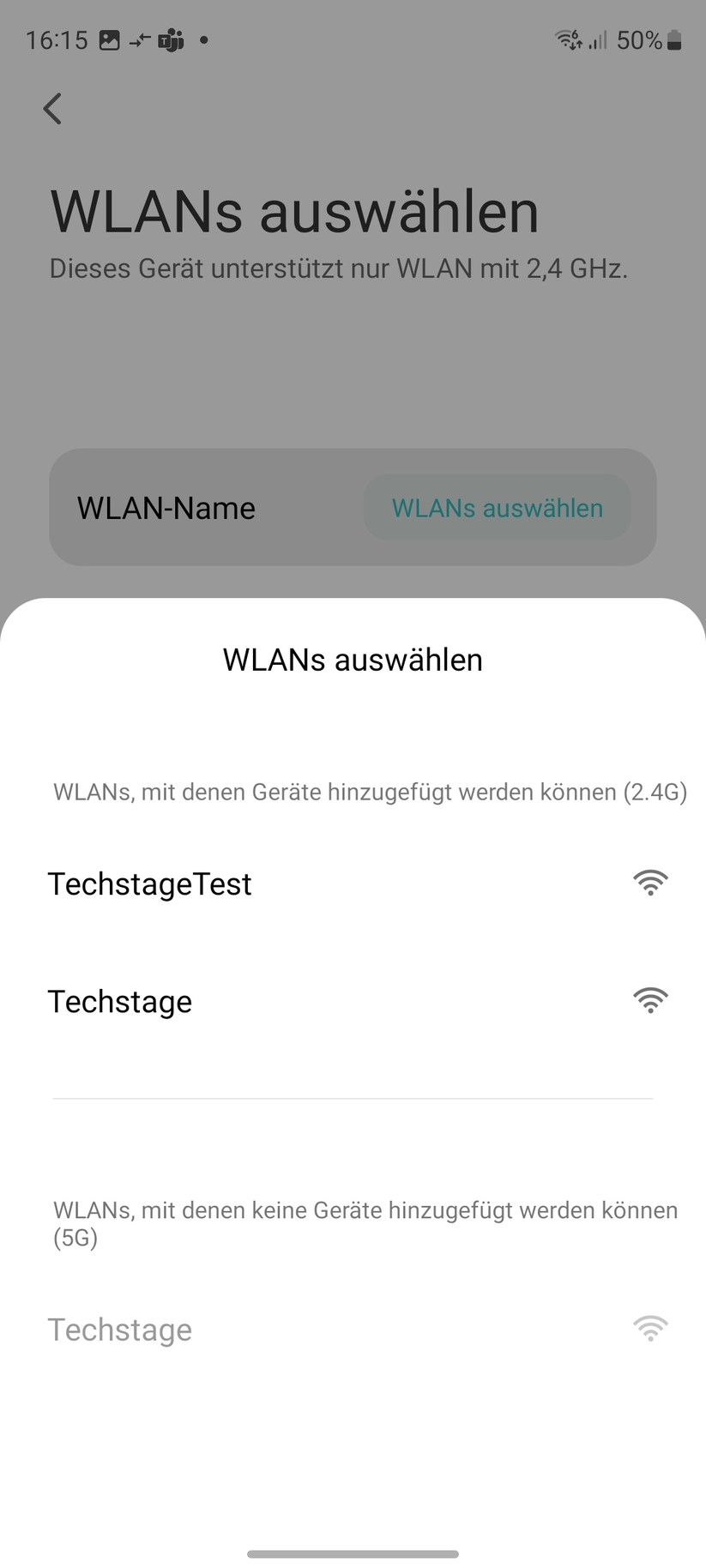Screen dimensions: 706x1568
Task: Tap the greyed-out 5G Techstage entry
Action: [120, 1330]
